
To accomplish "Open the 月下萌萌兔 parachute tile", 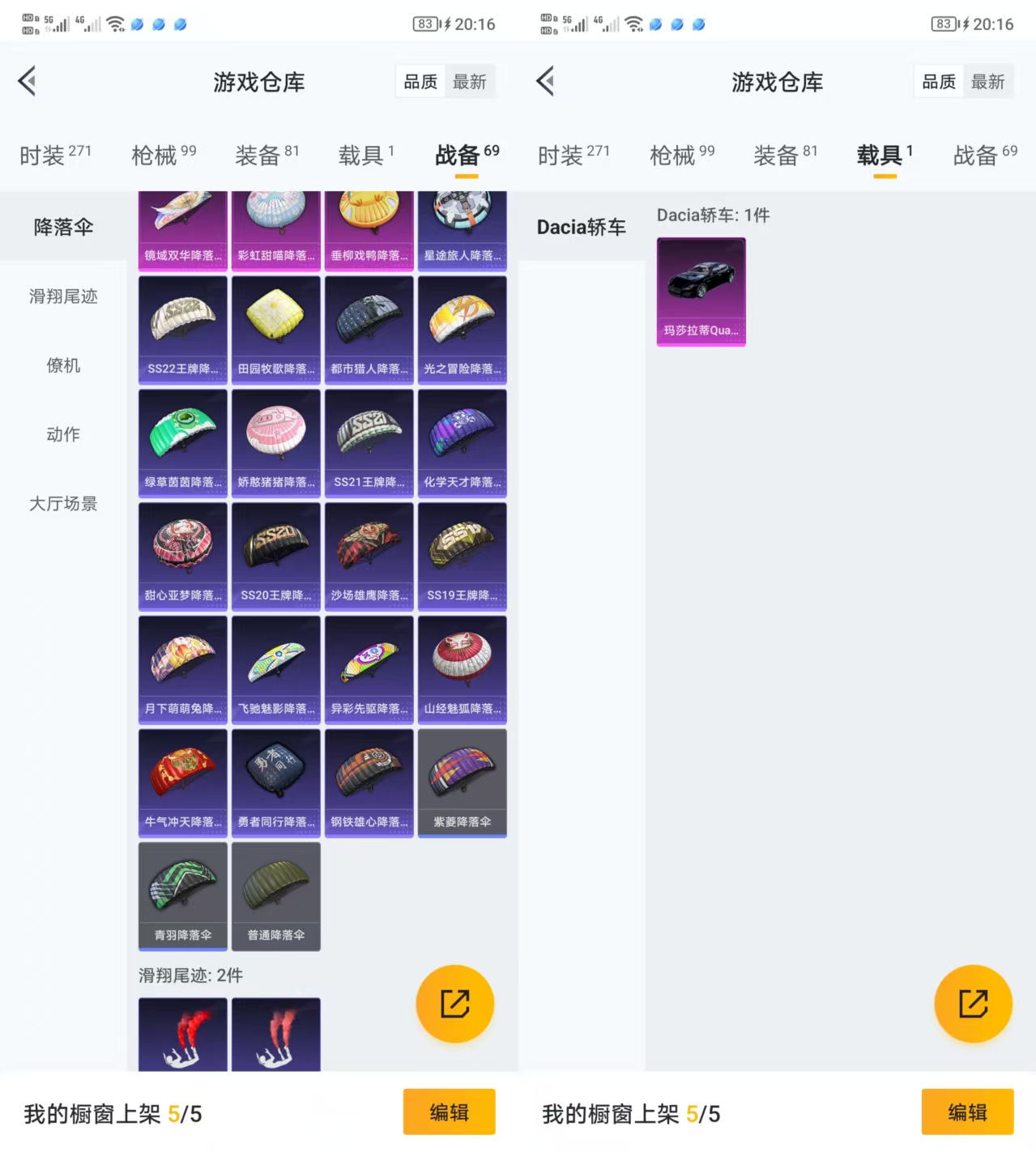I will (183, 669).
